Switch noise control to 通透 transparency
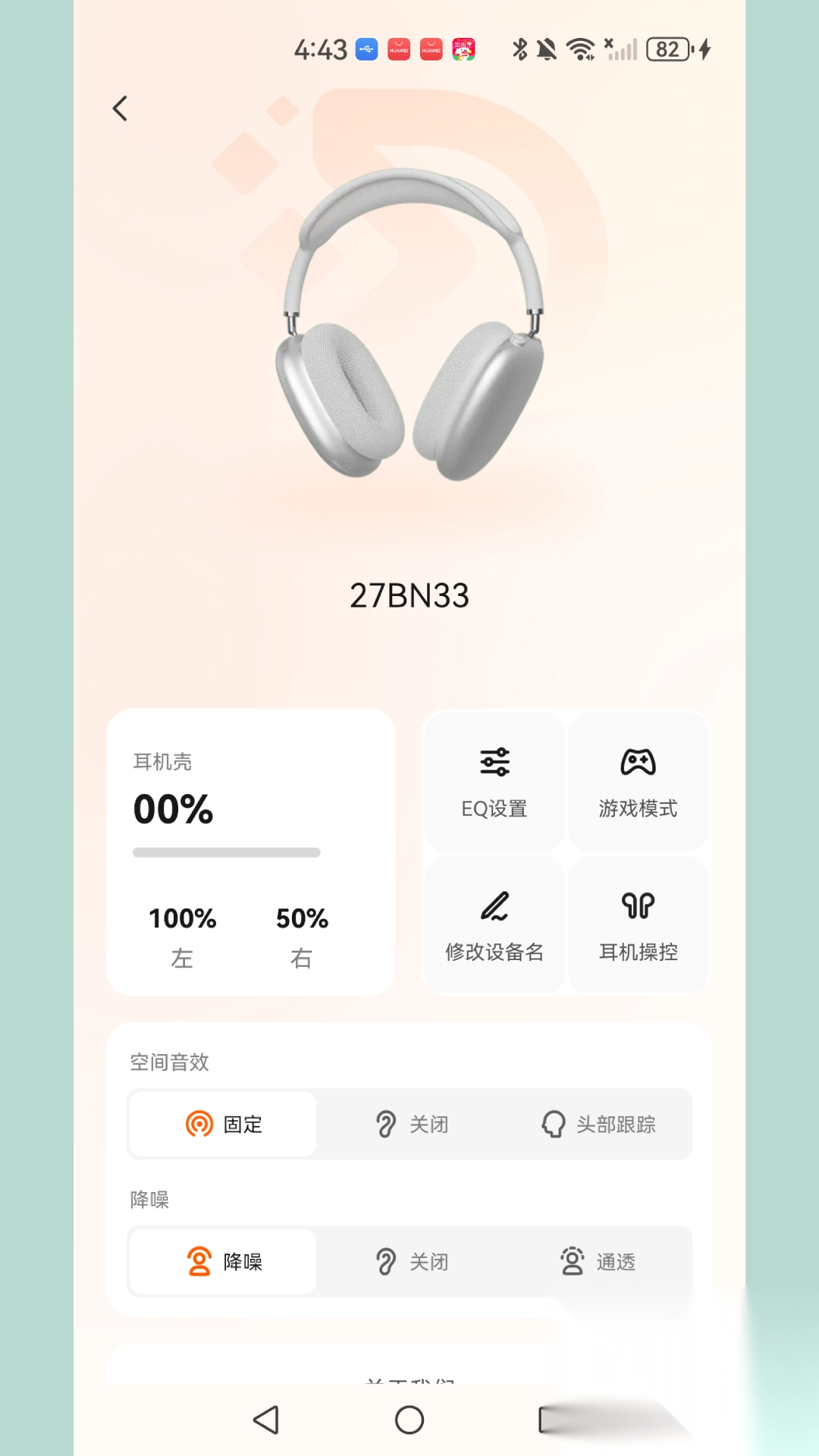 click(x=598, y=1261)
